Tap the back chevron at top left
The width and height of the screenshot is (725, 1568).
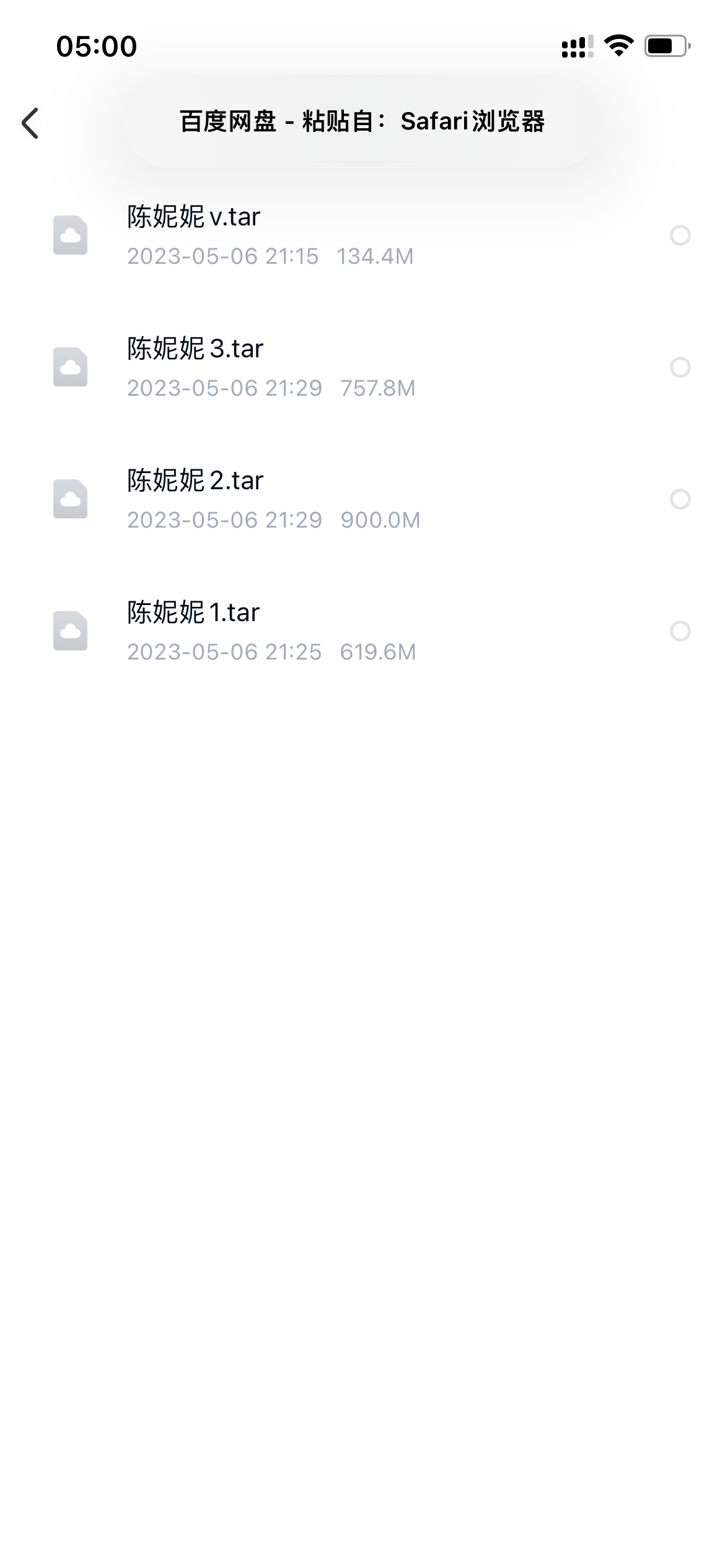coord(29,123)
